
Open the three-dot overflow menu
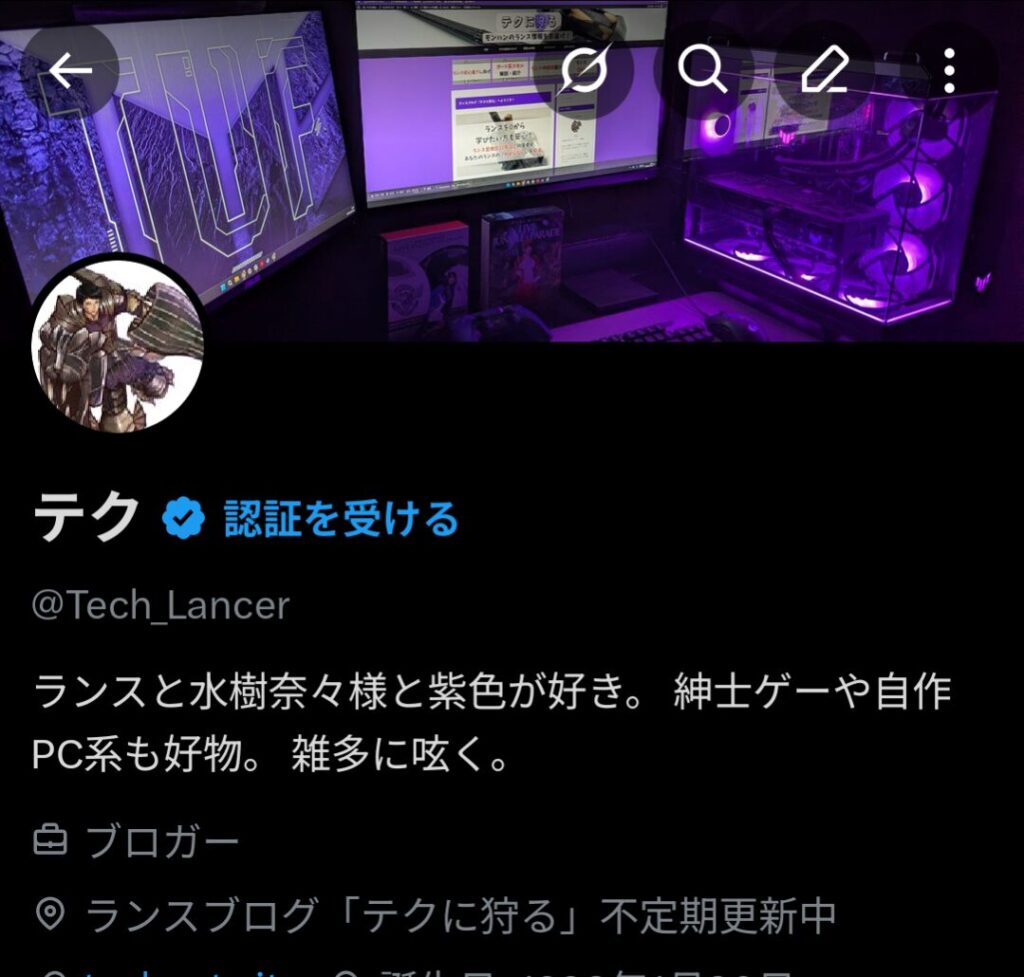[949, 71]
